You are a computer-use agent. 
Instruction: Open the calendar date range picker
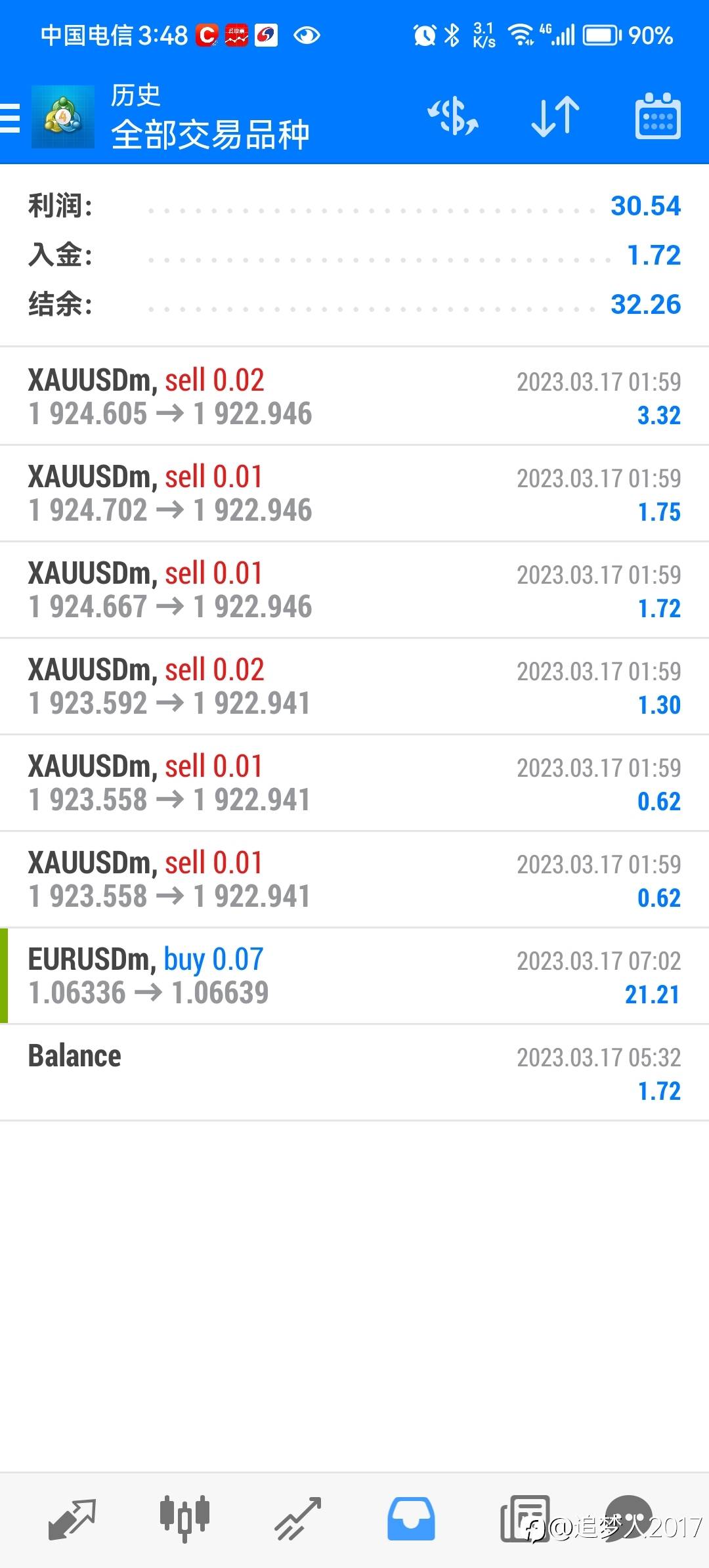pyautogui.click(x=658, y=116)
